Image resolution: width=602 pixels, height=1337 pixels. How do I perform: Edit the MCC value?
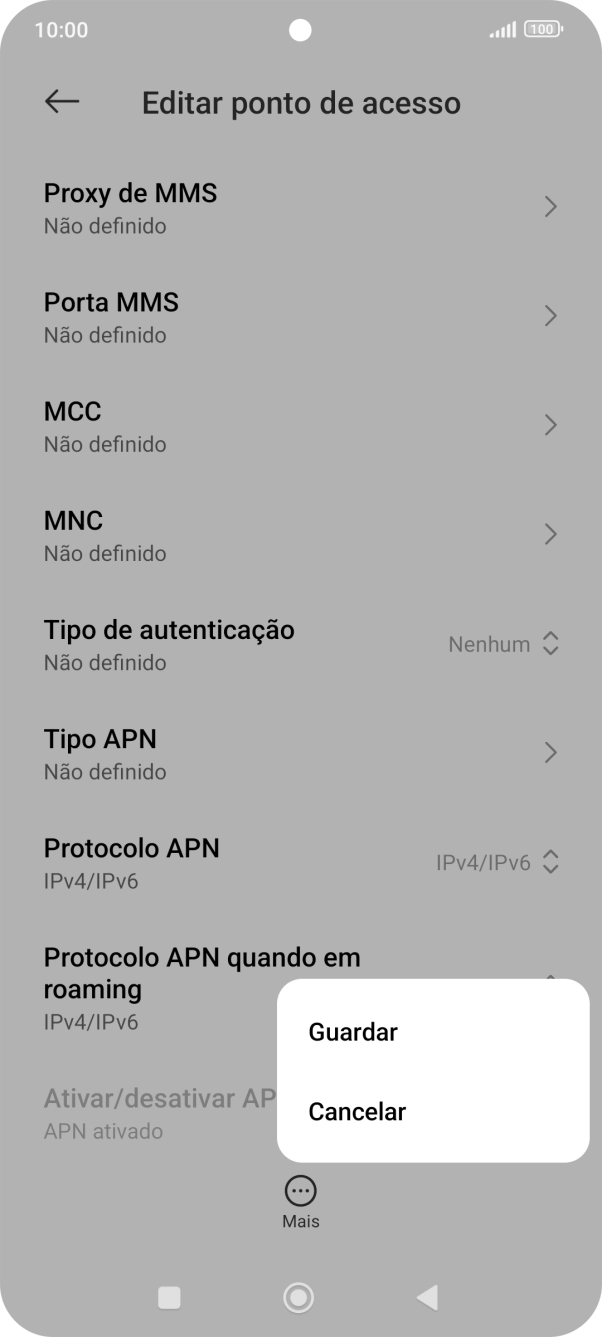point(300,426)
